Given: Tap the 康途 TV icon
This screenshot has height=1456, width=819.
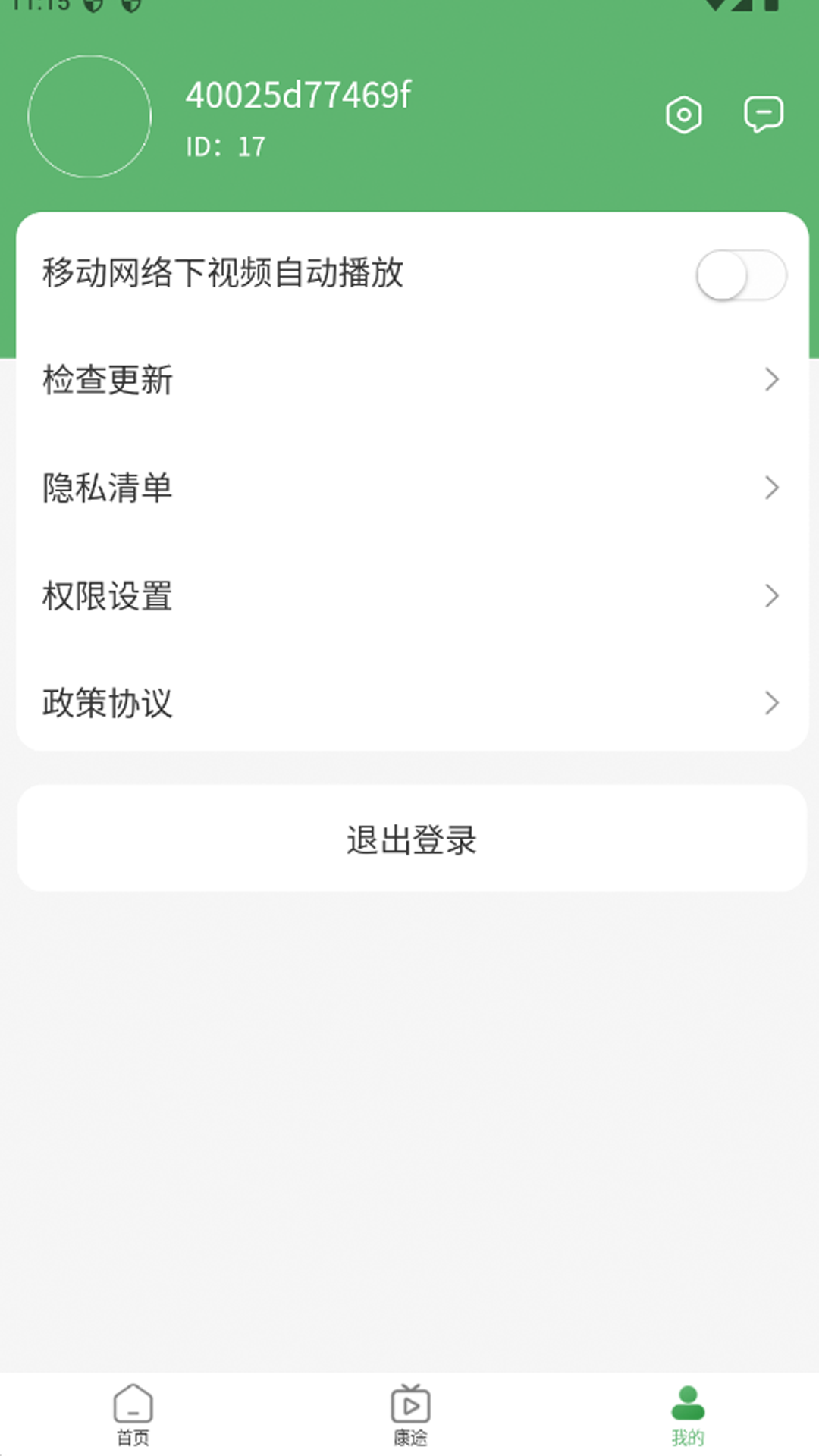Looking at the screenshot, I should [x=409, y=1407].
